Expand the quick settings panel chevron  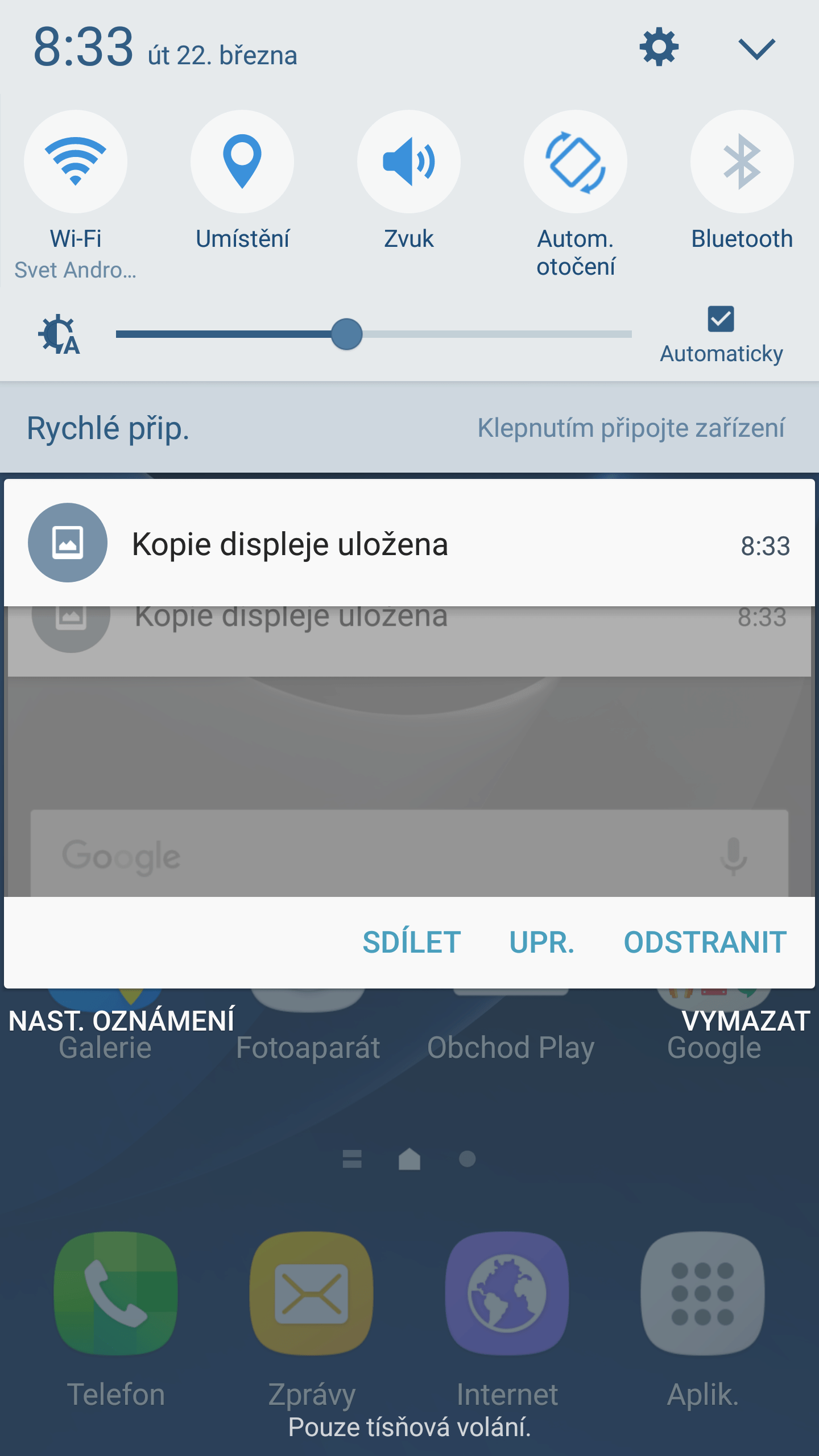(756, 49)
